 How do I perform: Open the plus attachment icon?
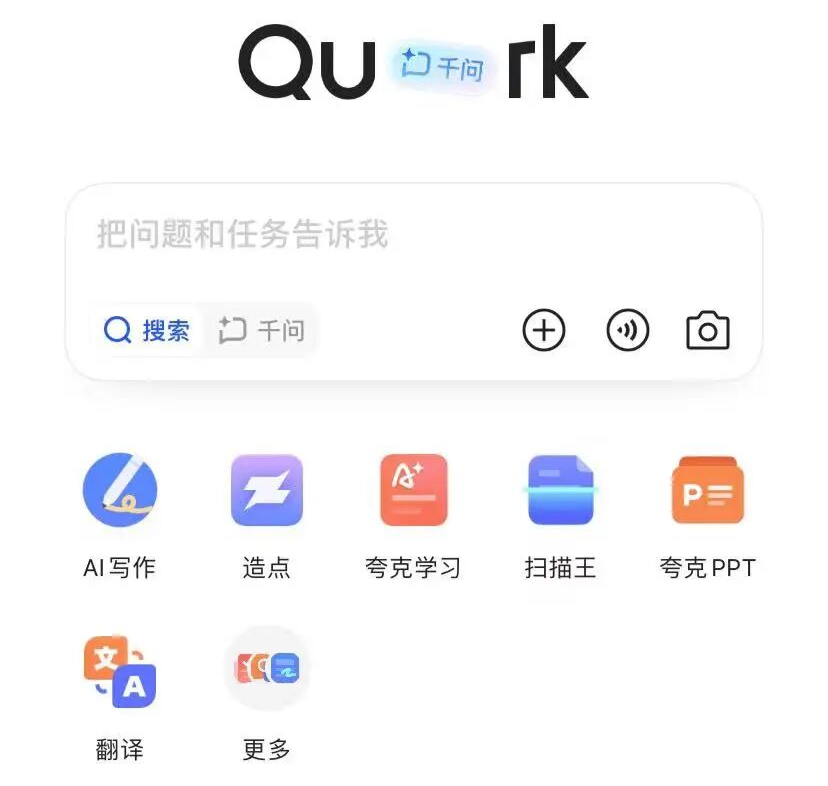click(x=544, y=330)
